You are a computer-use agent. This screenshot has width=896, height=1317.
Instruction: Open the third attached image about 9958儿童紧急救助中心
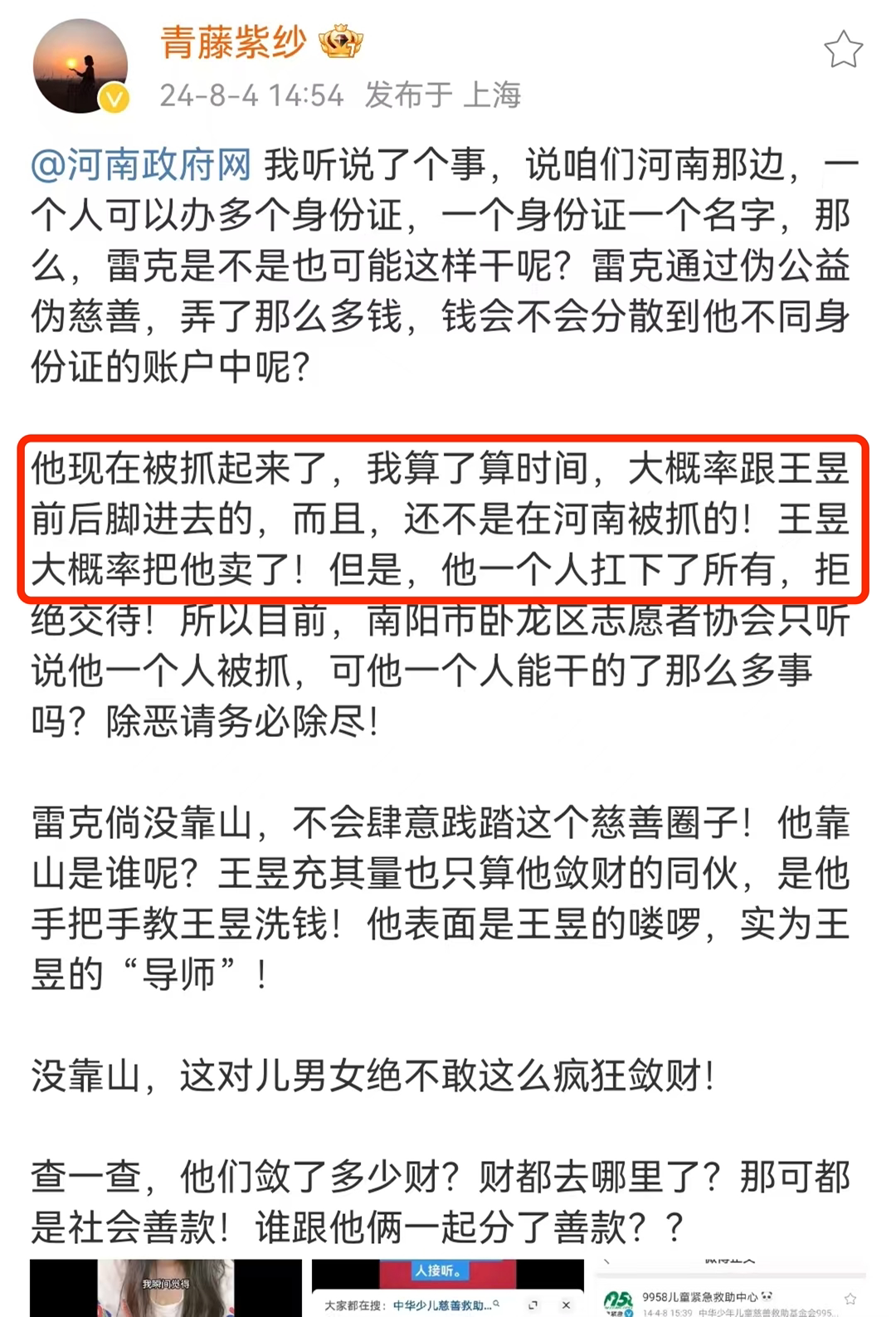[730, 1289]
